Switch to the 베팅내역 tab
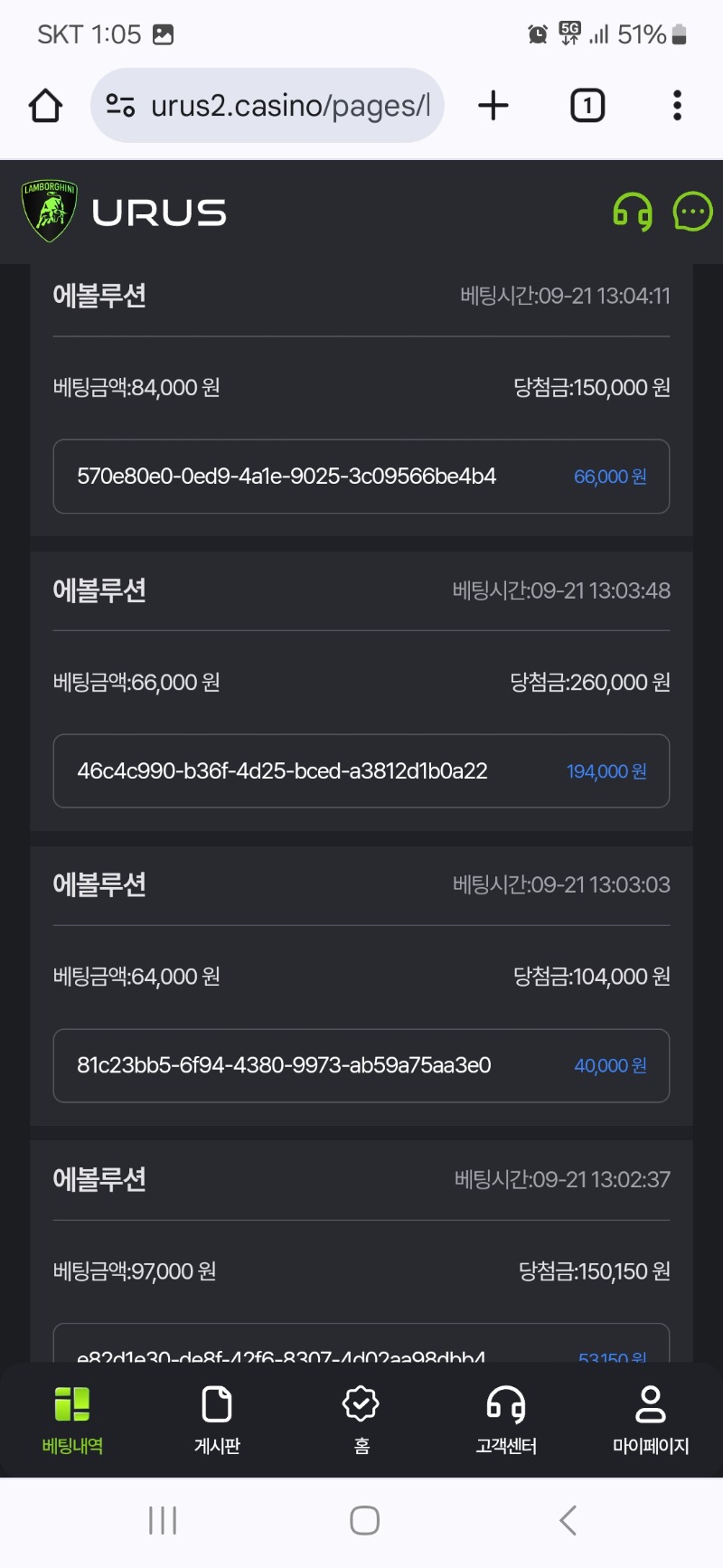723x1568 pixels. 72,1420
